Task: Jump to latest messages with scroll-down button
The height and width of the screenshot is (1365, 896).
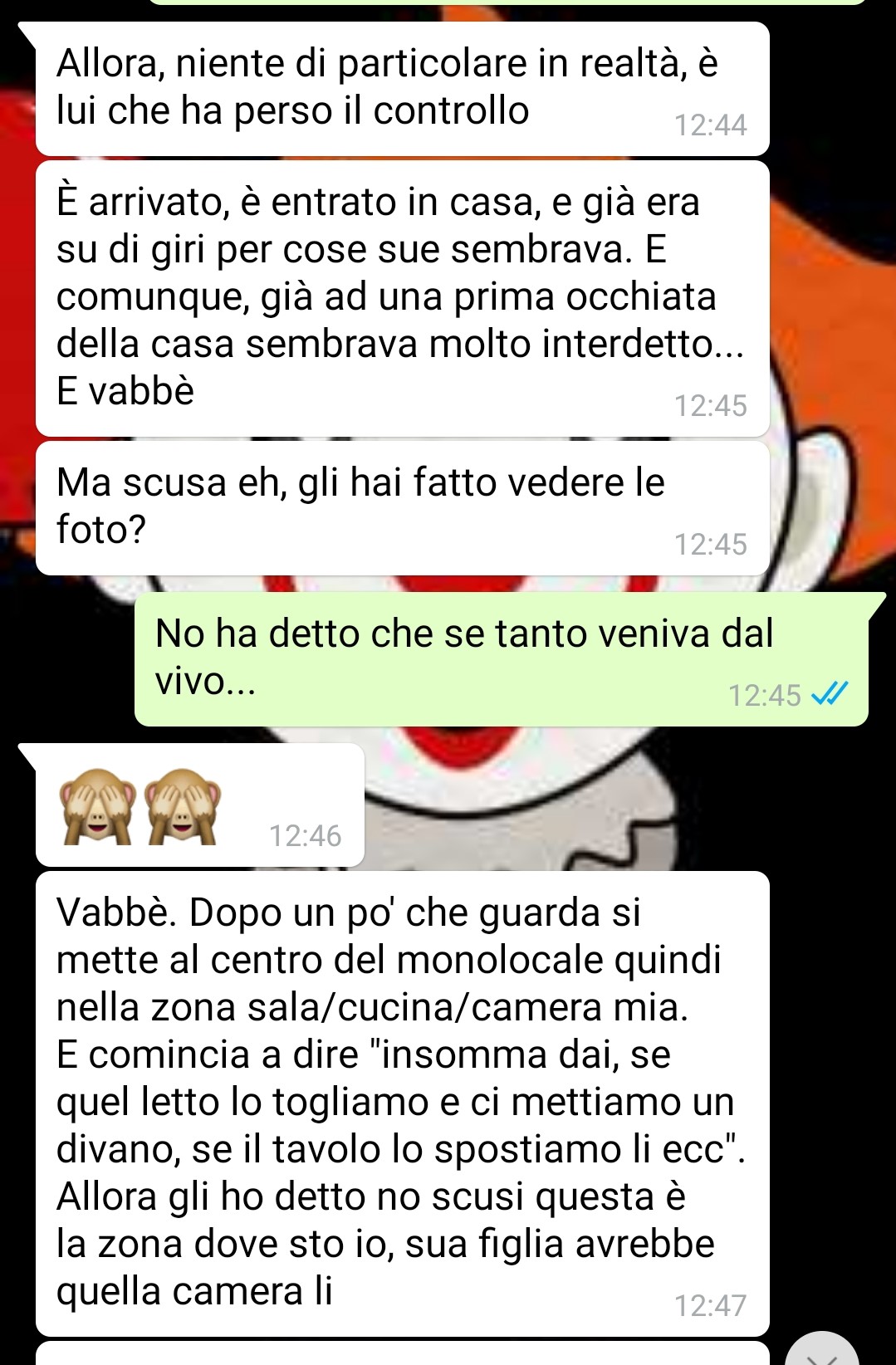Action: (821, 1353)
